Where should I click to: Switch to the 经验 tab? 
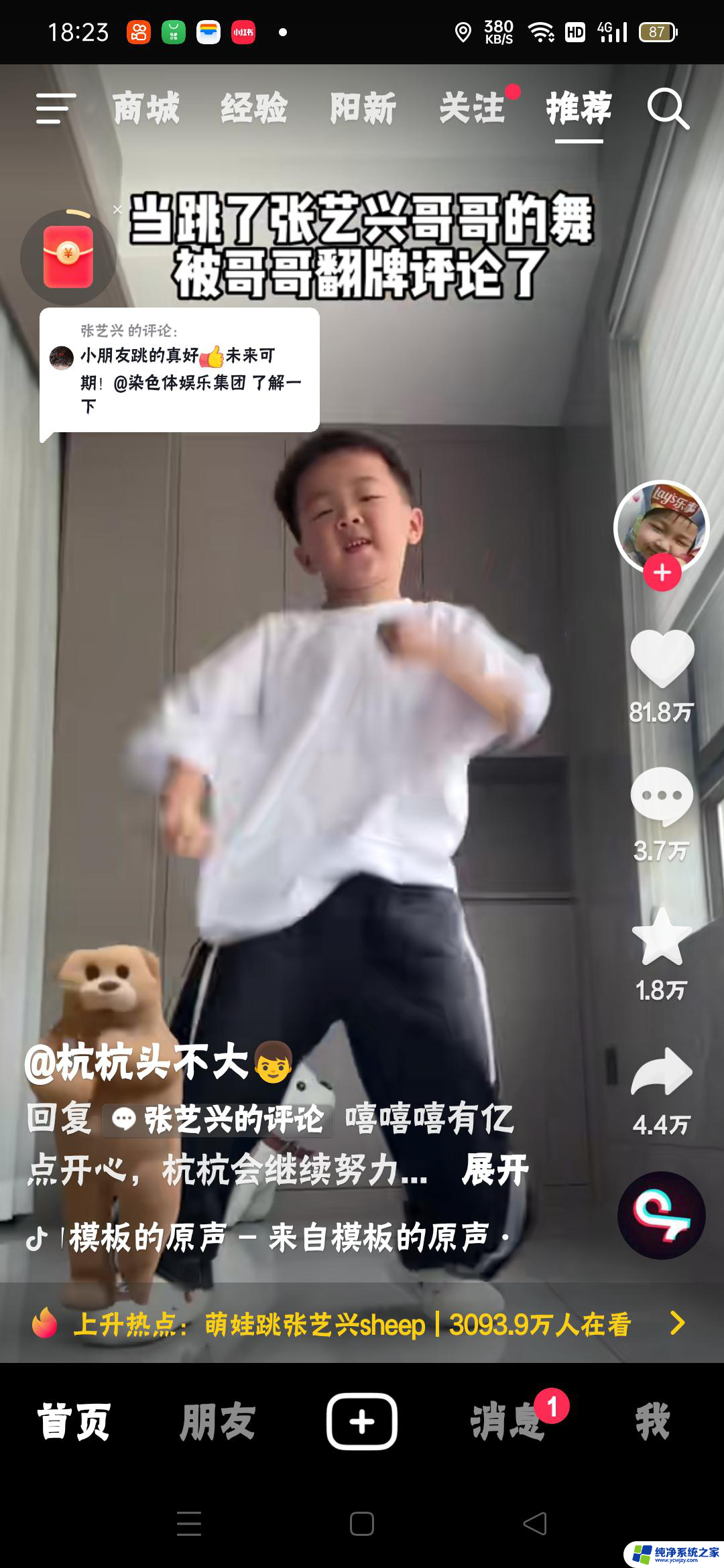pos(254,109)
